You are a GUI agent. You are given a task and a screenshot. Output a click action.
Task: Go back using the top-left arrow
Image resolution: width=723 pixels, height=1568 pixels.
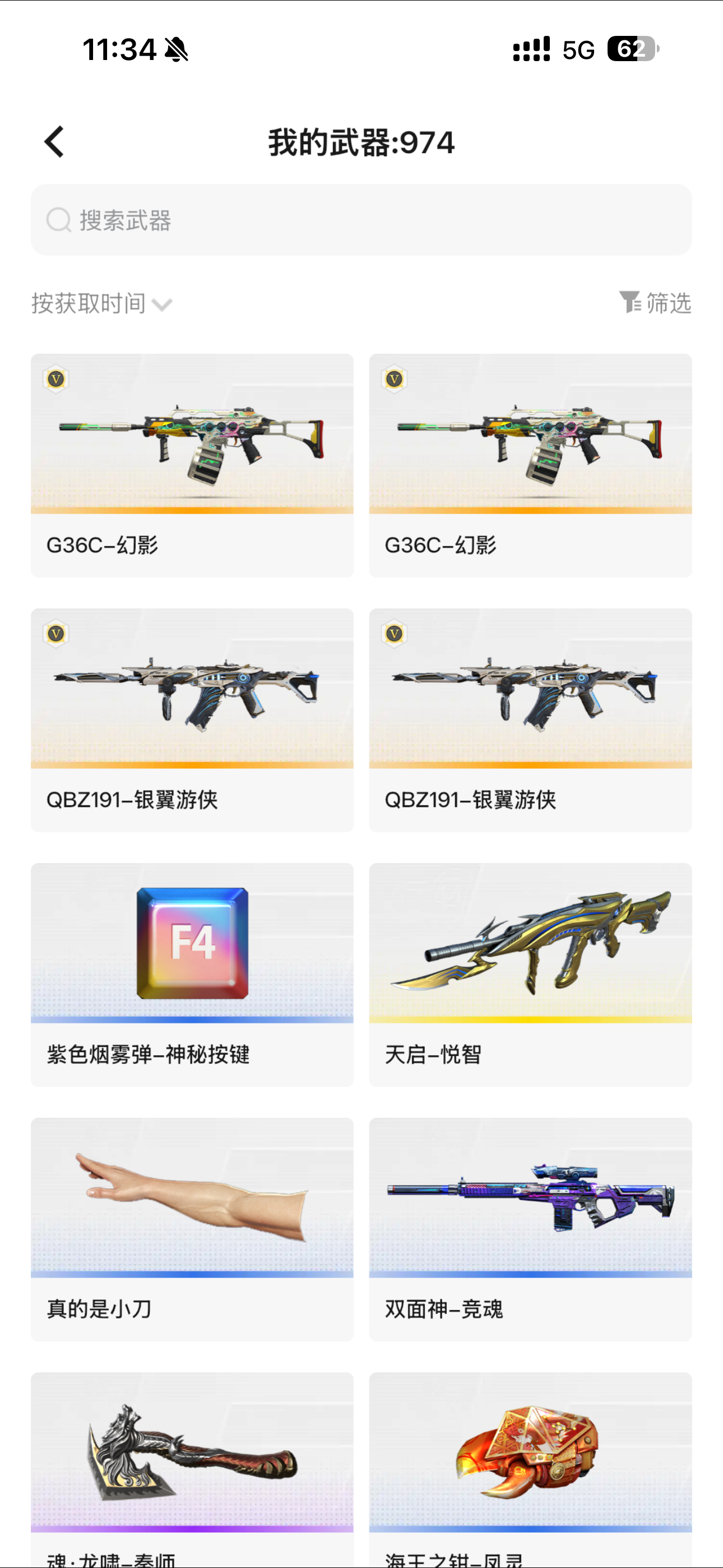pos(55,142)
